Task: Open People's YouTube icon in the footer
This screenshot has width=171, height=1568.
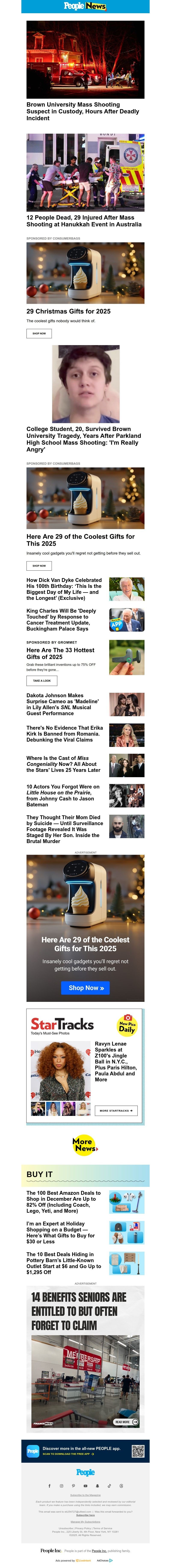Action: pyautogui.click(x=85, y=1486)
